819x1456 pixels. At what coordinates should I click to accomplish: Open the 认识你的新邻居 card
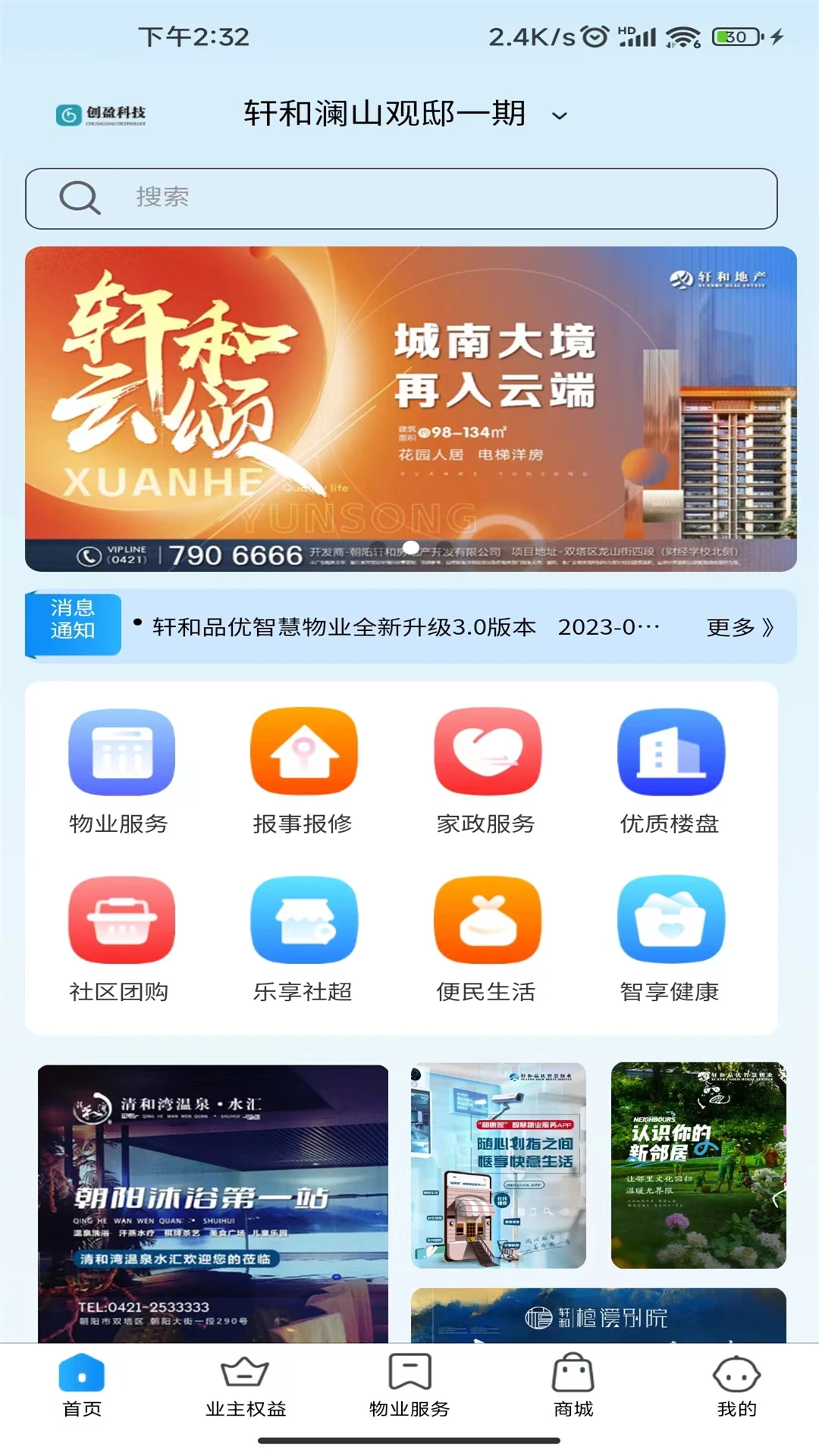click(698, 1166)
